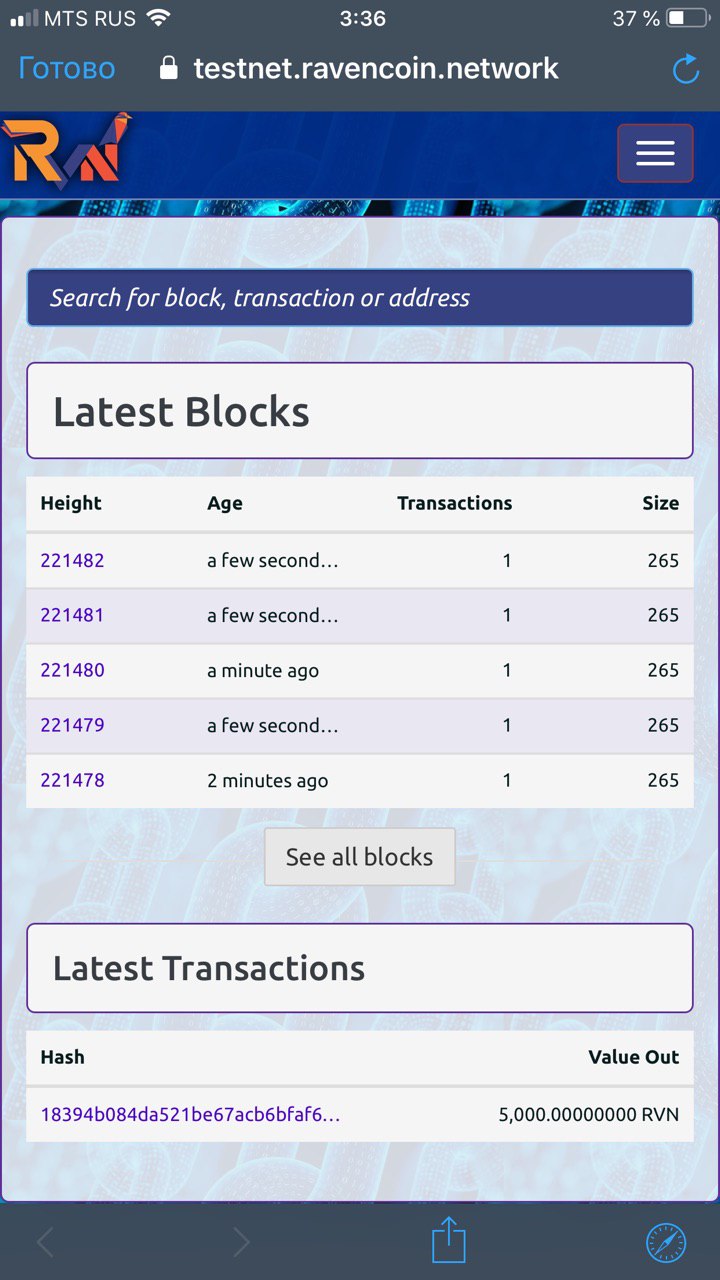Open block 221478

coord(72,780)
